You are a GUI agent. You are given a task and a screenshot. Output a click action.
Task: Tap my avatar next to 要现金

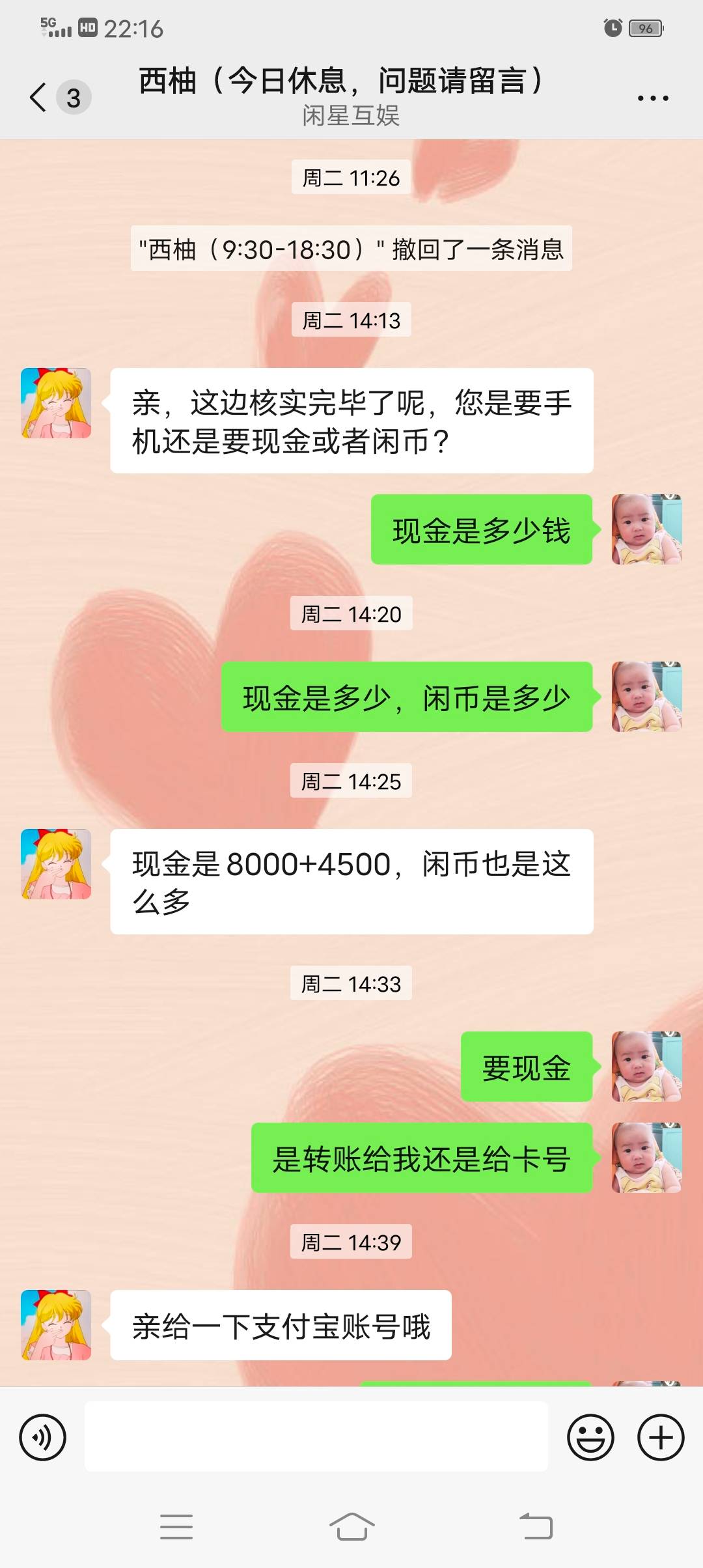tap(646, 1067)
